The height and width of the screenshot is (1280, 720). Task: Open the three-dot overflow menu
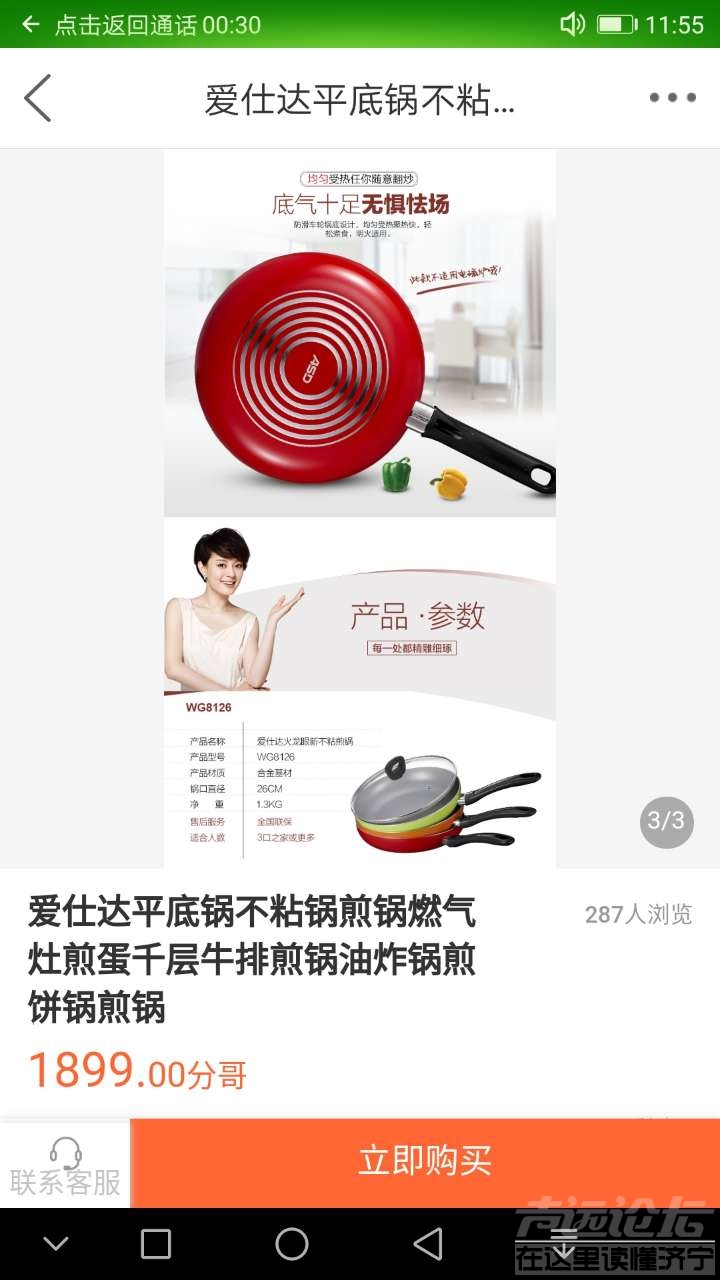pos(672,98)
